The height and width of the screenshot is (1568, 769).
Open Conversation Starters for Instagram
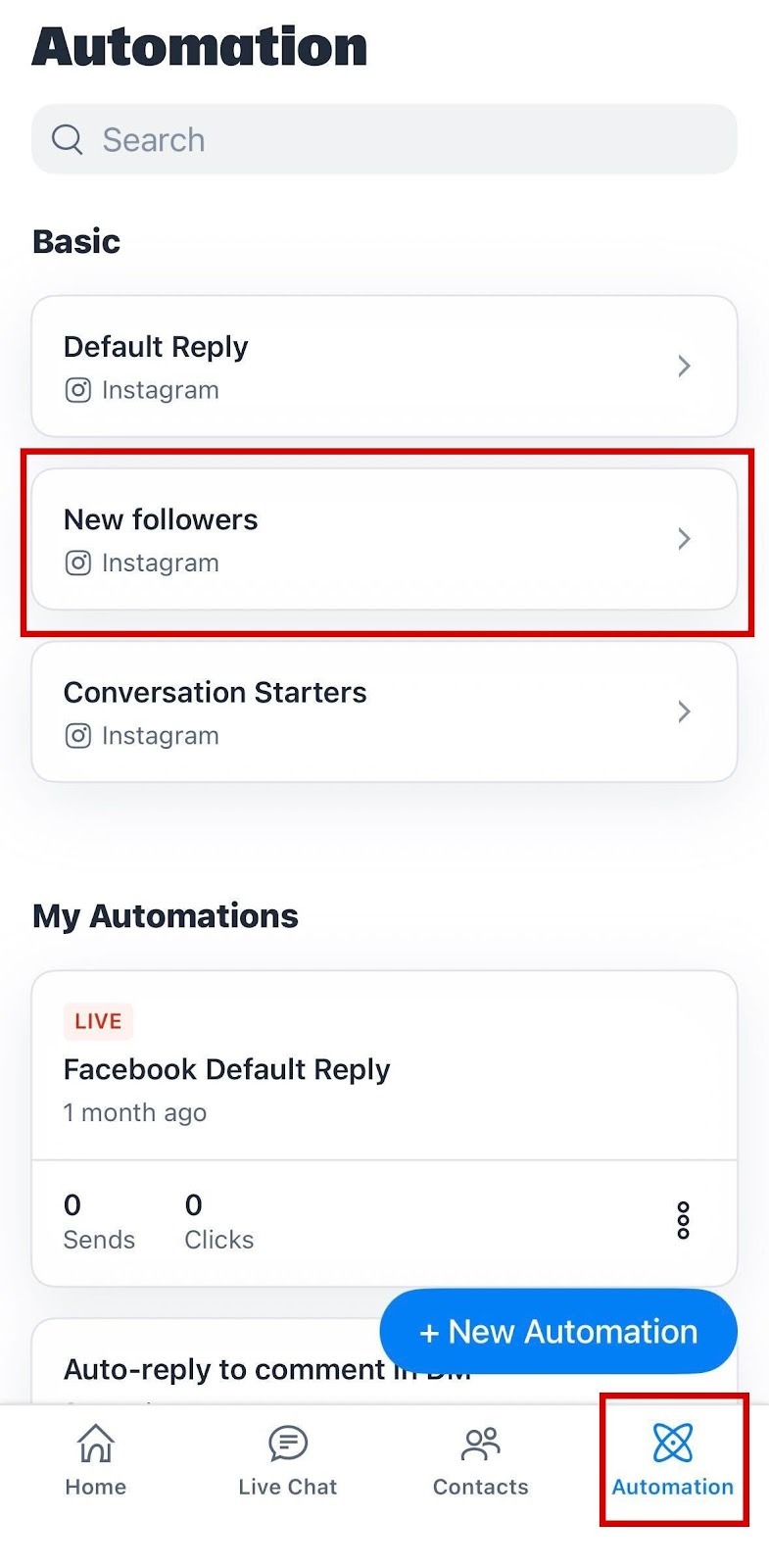point(384,712)
